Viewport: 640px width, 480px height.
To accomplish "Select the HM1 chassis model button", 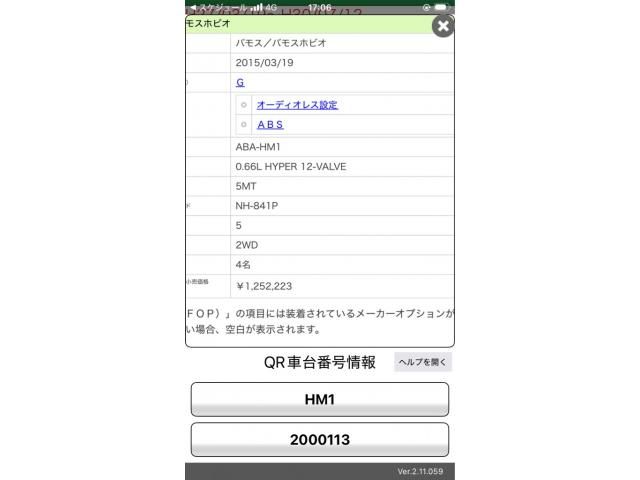I will click(319, 399).
